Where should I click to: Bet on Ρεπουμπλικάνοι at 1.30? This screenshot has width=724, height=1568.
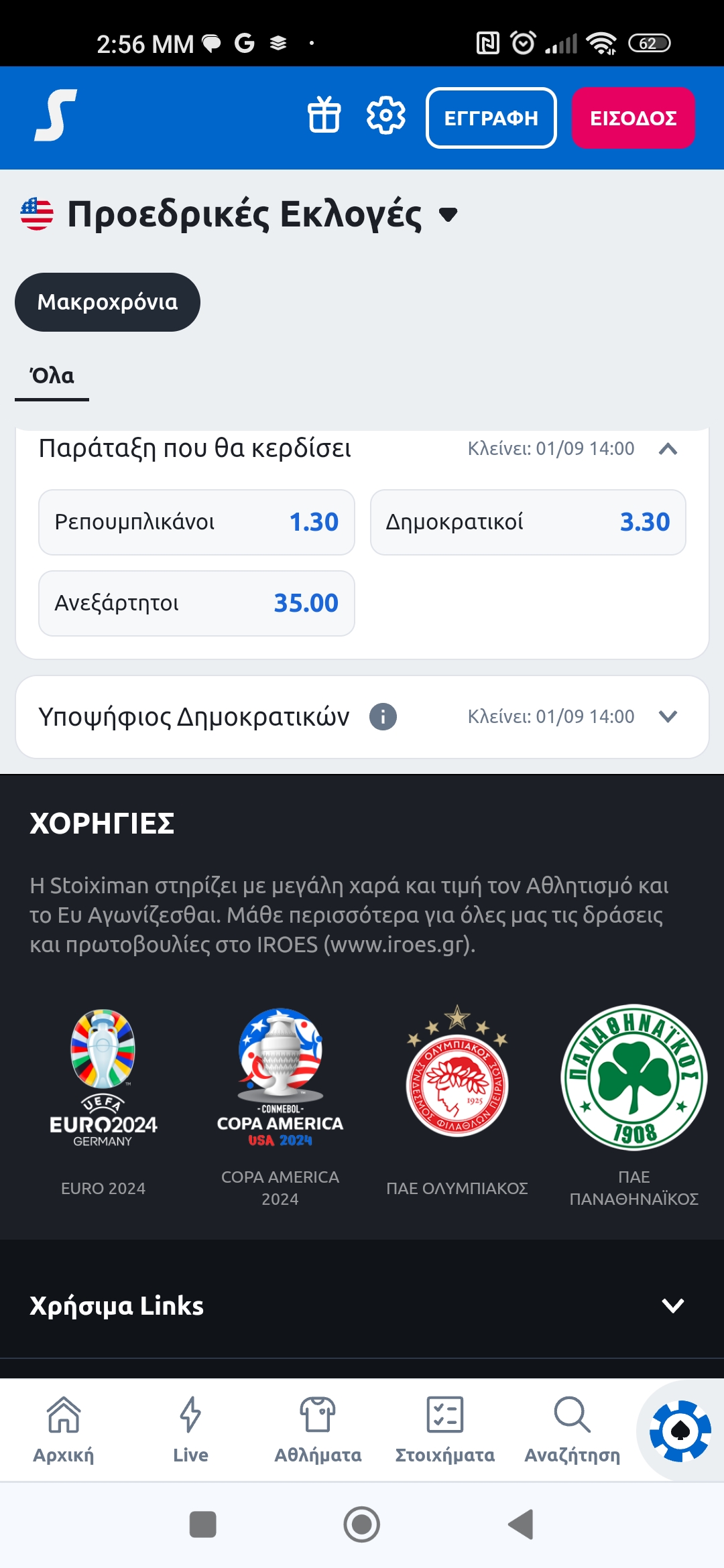tap(196, 522)
